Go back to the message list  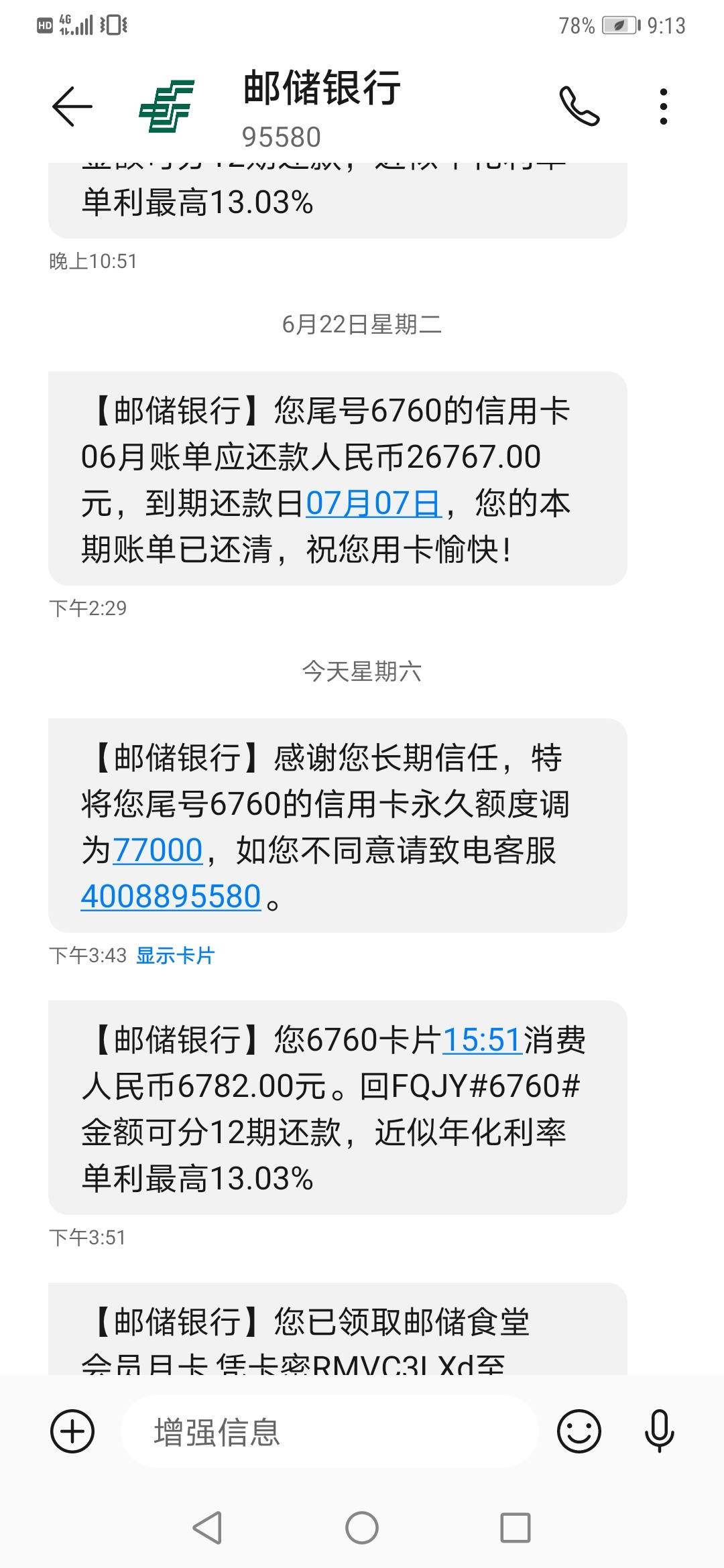tap(72, 107)
